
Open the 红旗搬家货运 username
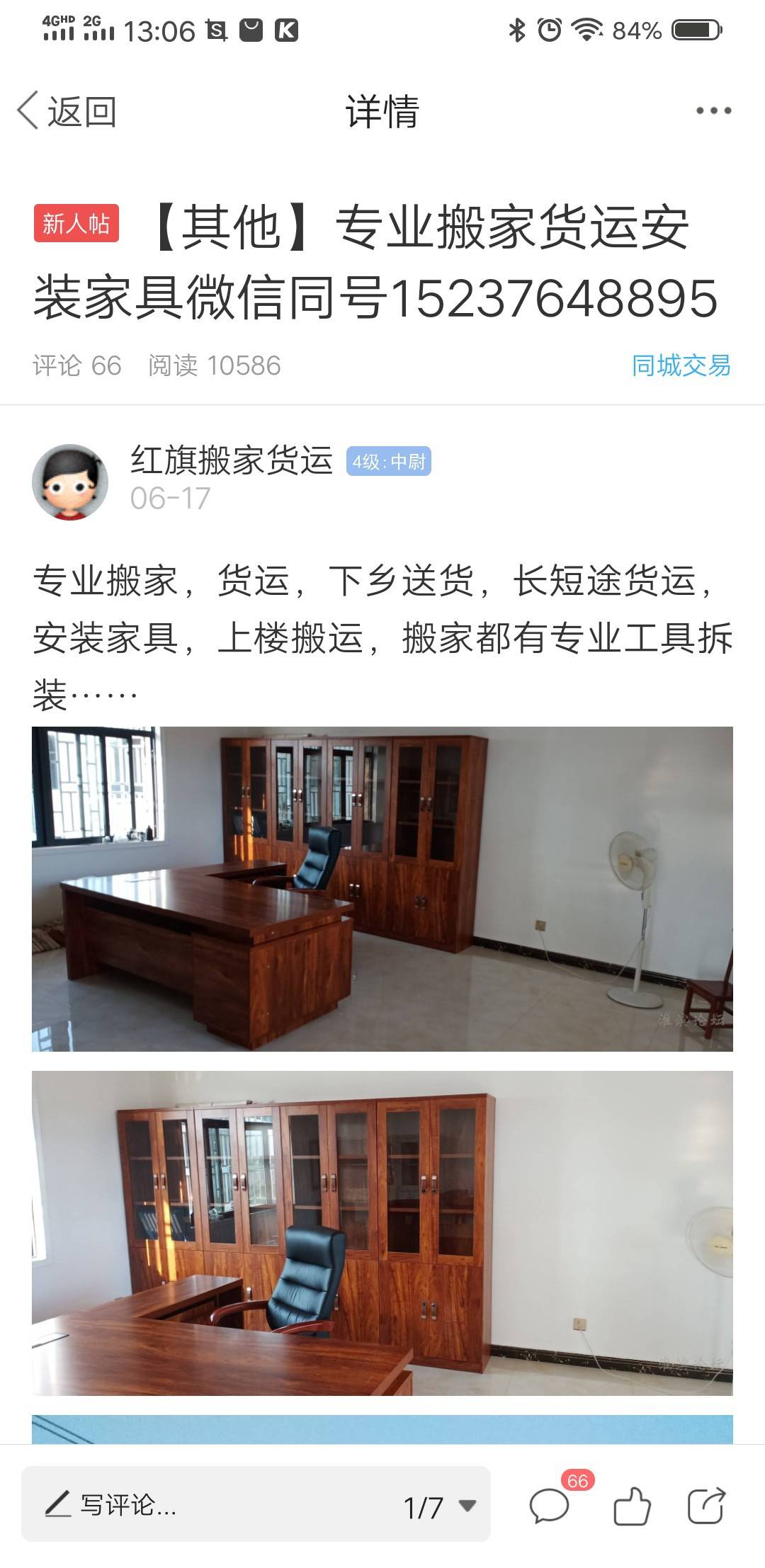pyautogui.click(x=232, y=460)
